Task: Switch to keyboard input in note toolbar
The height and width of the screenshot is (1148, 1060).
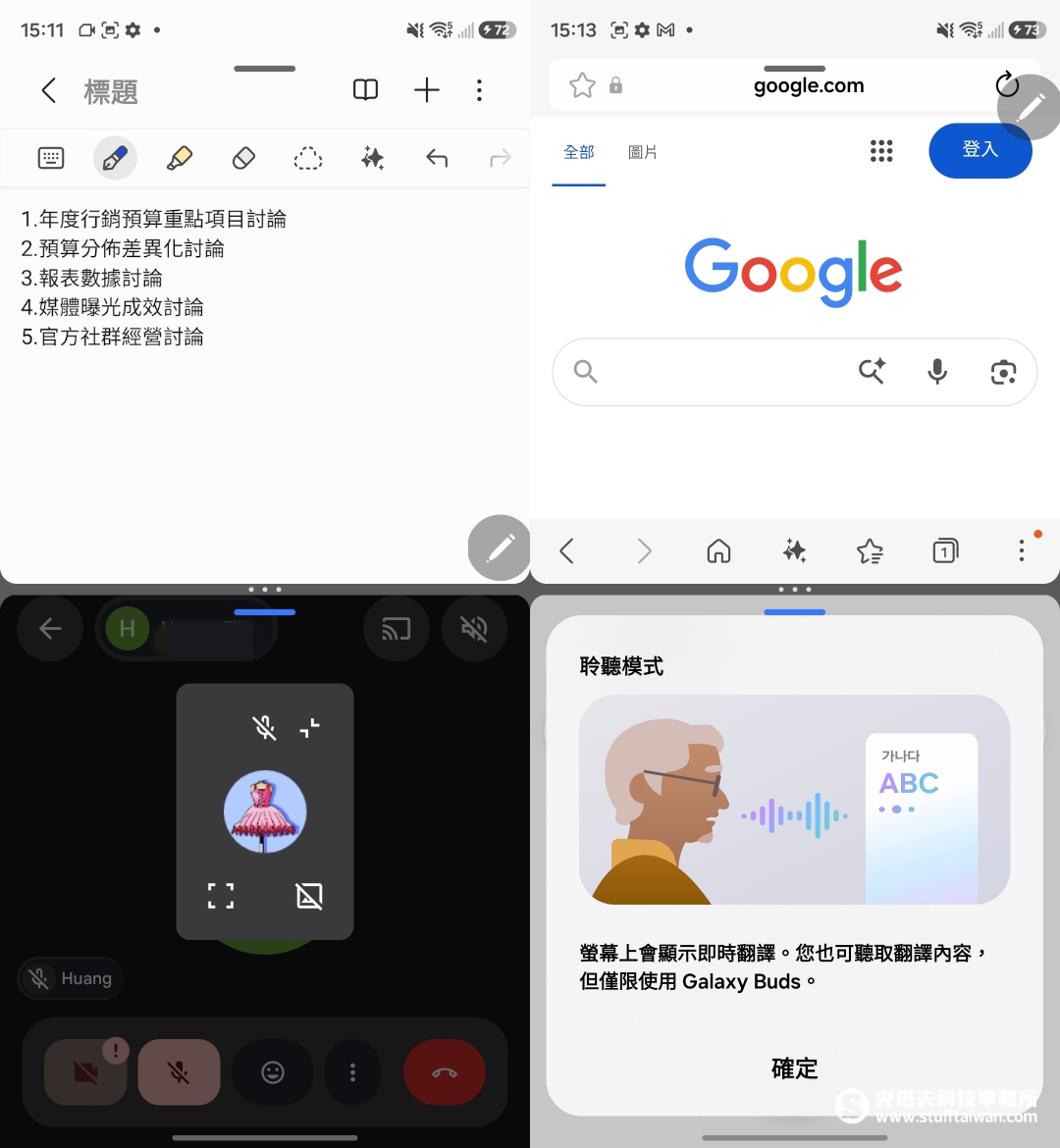Action: click(51, 158)
